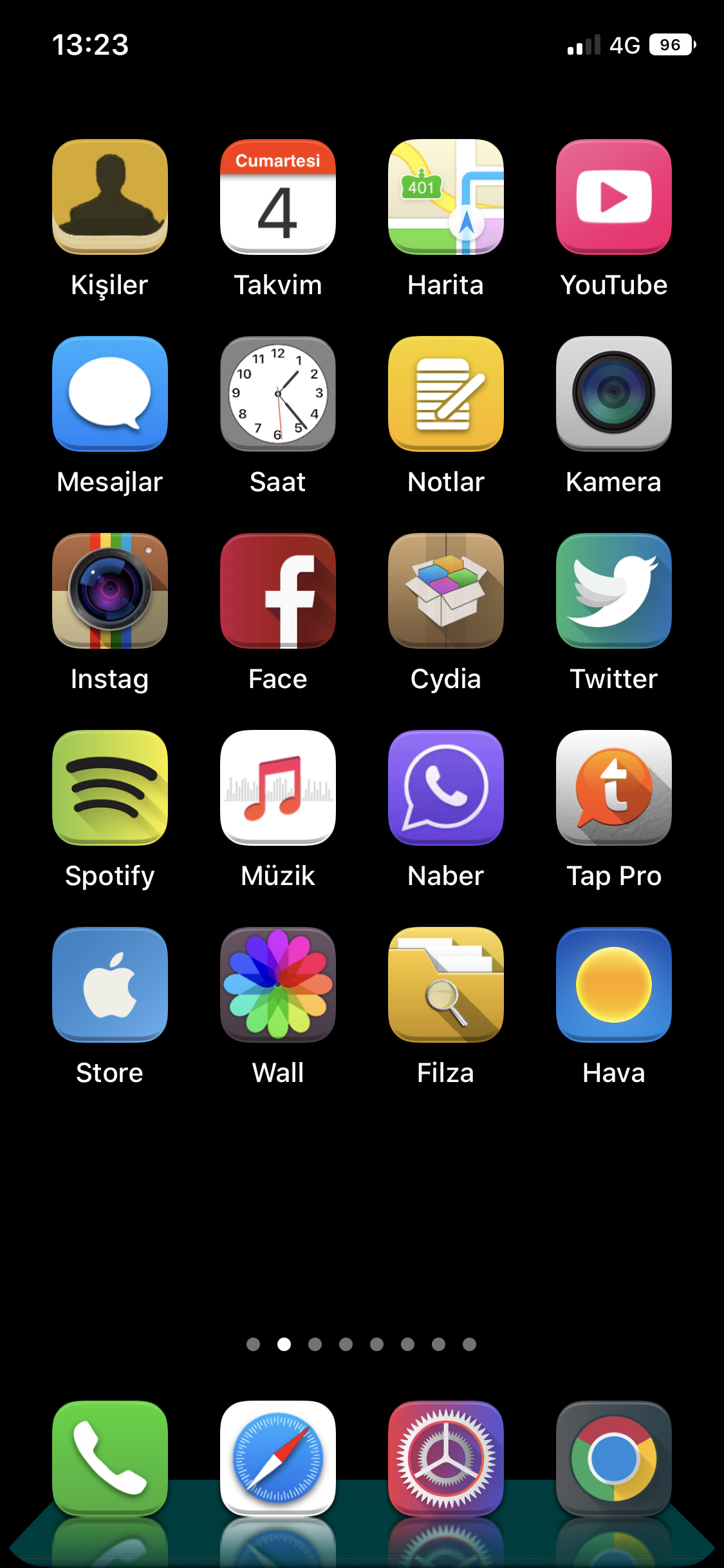The height and width of the screenshot is (1568, 724).
Task: Open the Kamera app
Action: [x=613, y=394]
